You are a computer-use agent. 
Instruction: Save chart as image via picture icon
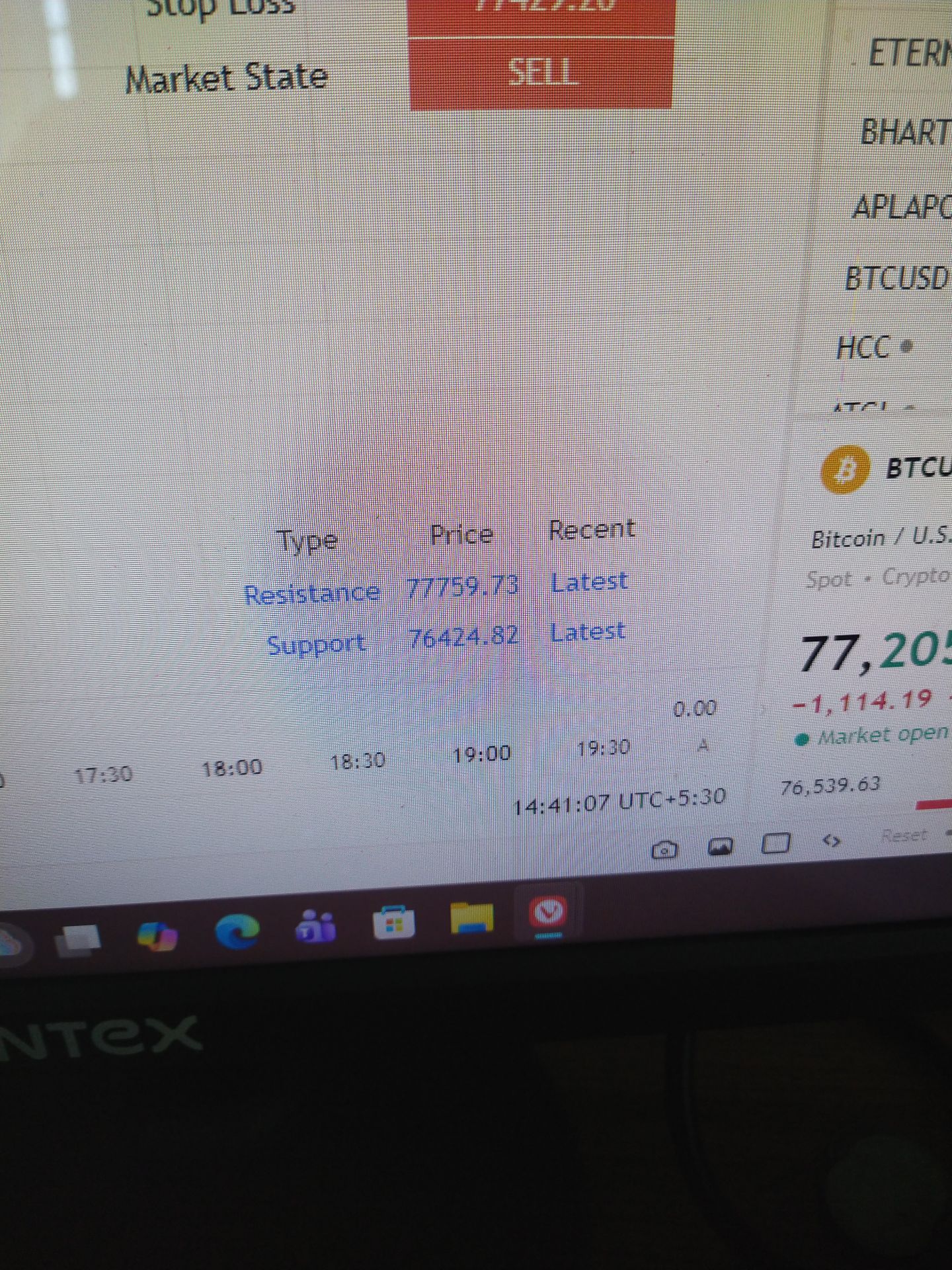tap(720, 846)
